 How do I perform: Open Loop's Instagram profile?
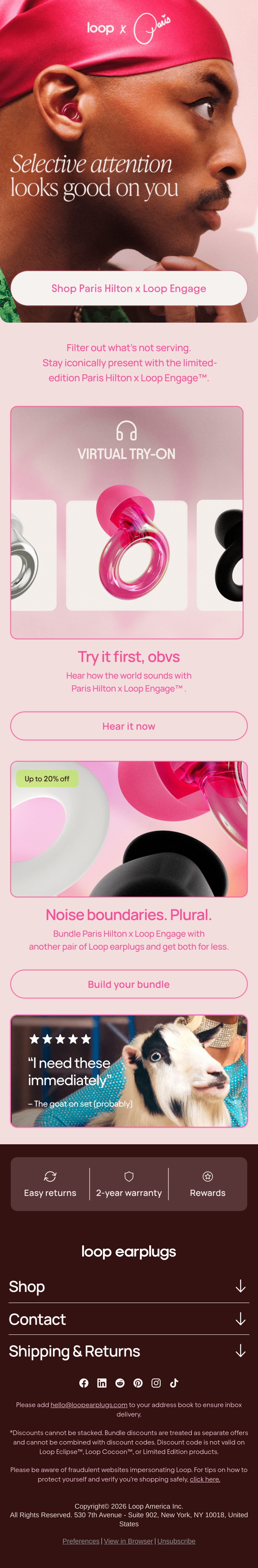point(156,1383)
